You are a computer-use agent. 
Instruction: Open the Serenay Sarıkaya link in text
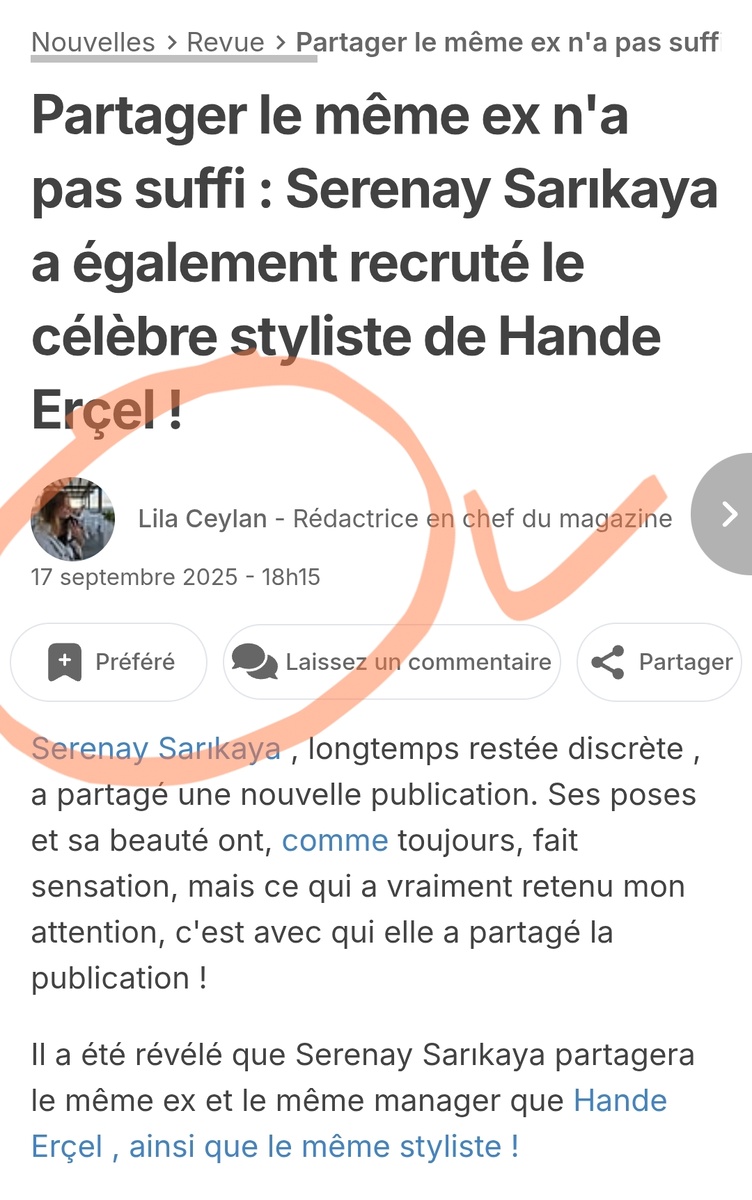[x=156, y=749]
